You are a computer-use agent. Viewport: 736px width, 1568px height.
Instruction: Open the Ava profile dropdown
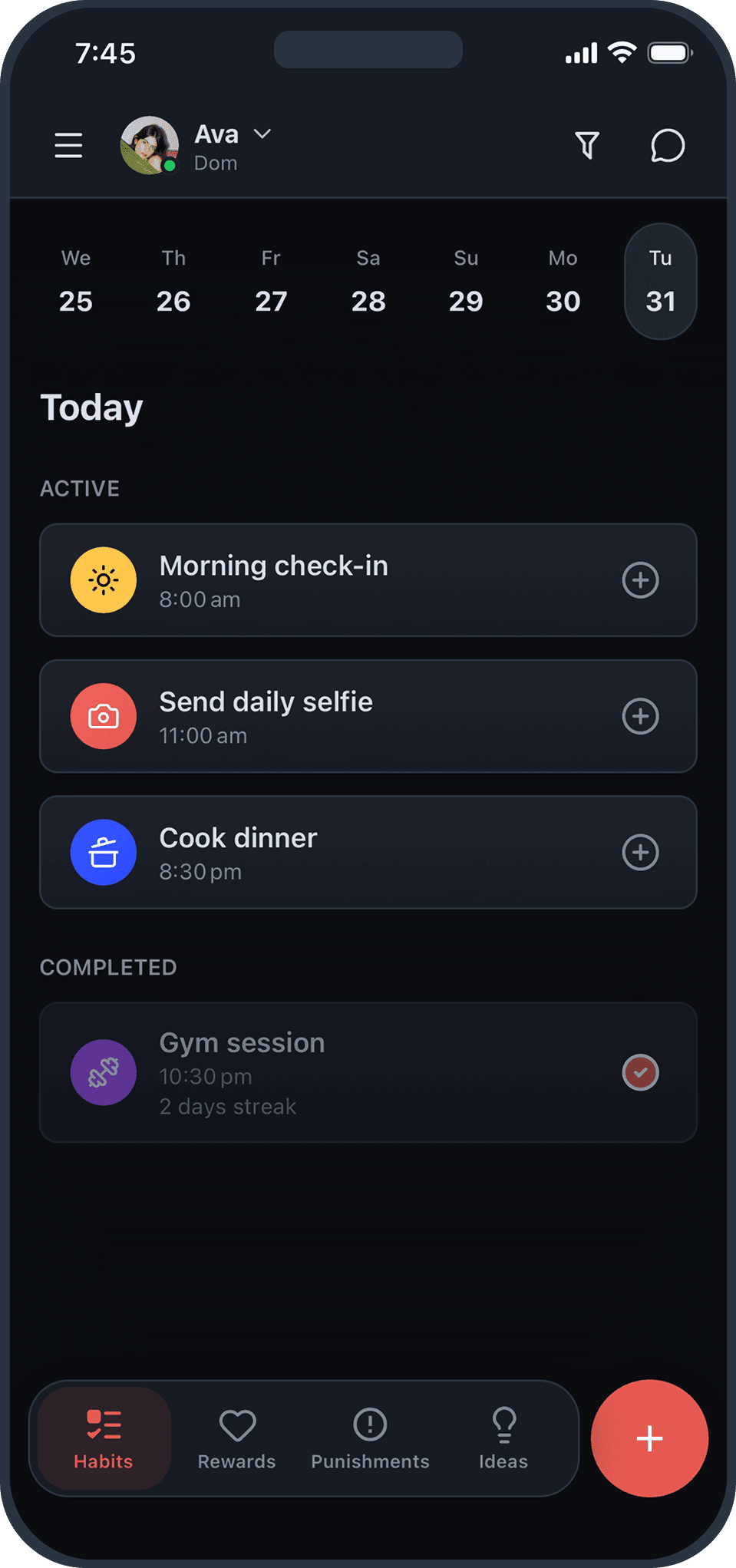tap(261, 134)
